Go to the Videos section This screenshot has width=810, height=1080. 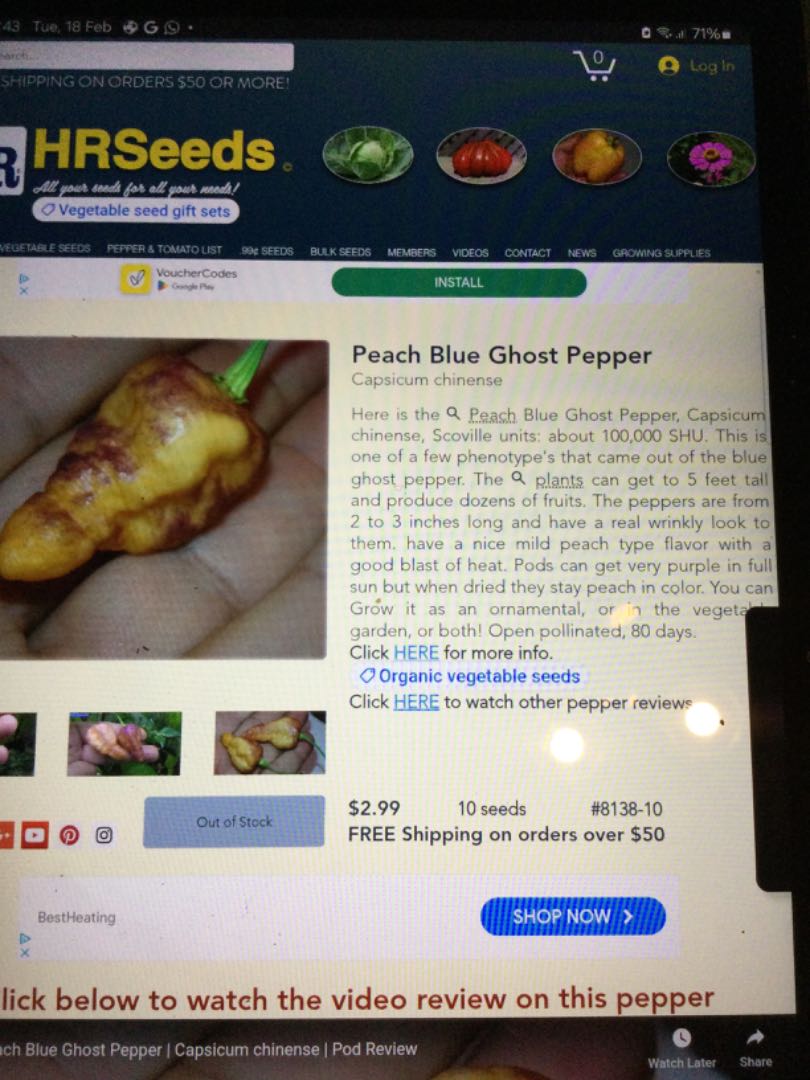click(470, 253)
